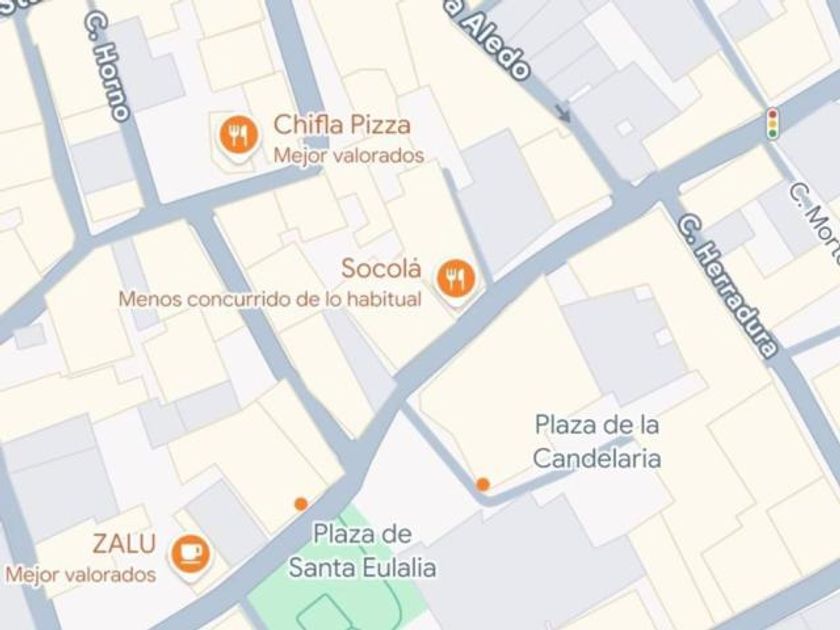Screen dimensions: 840x630
Task: Tap the ZALU café pin
Action: [190, 553]
